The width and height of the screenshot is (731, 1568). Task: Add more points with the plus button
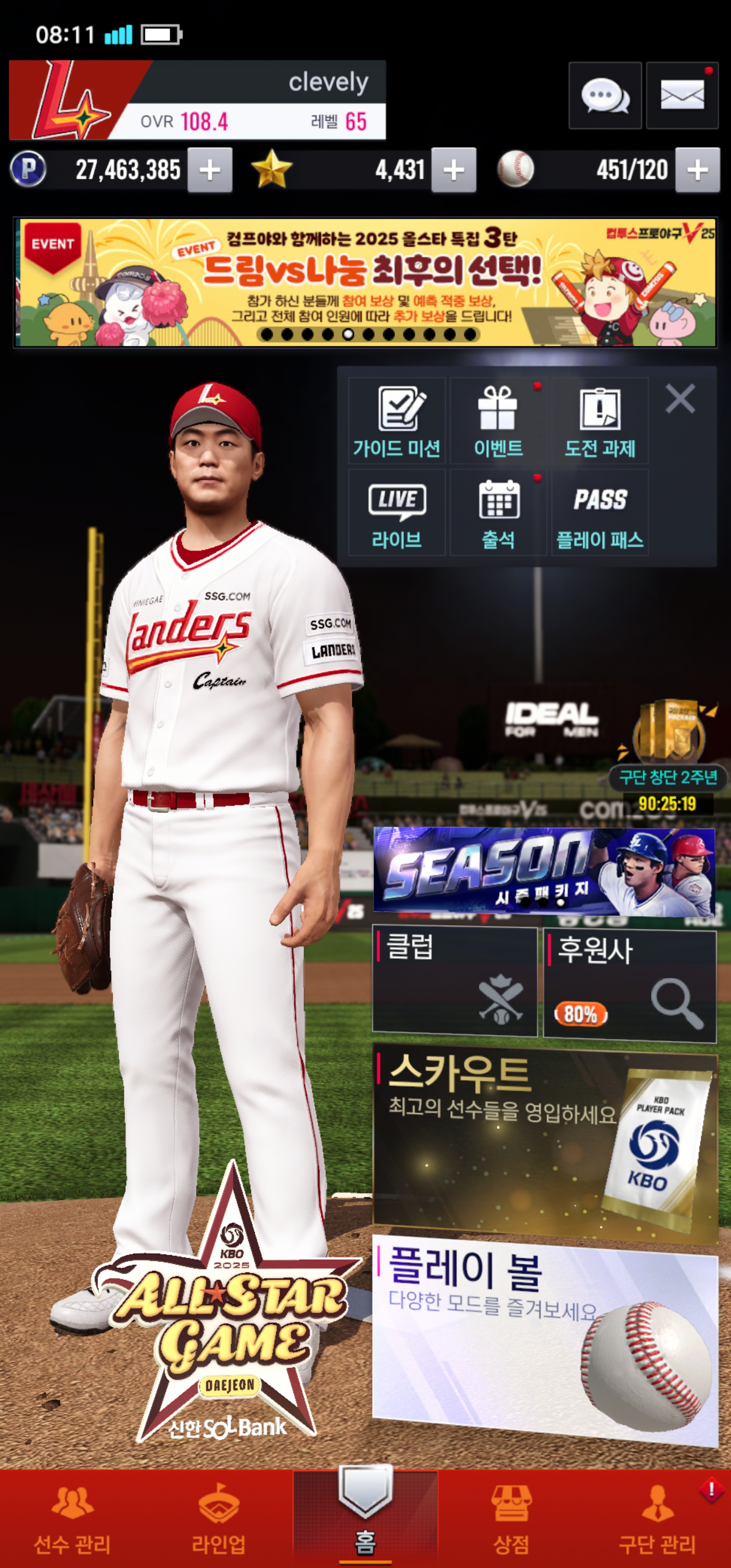coord(210,170)
